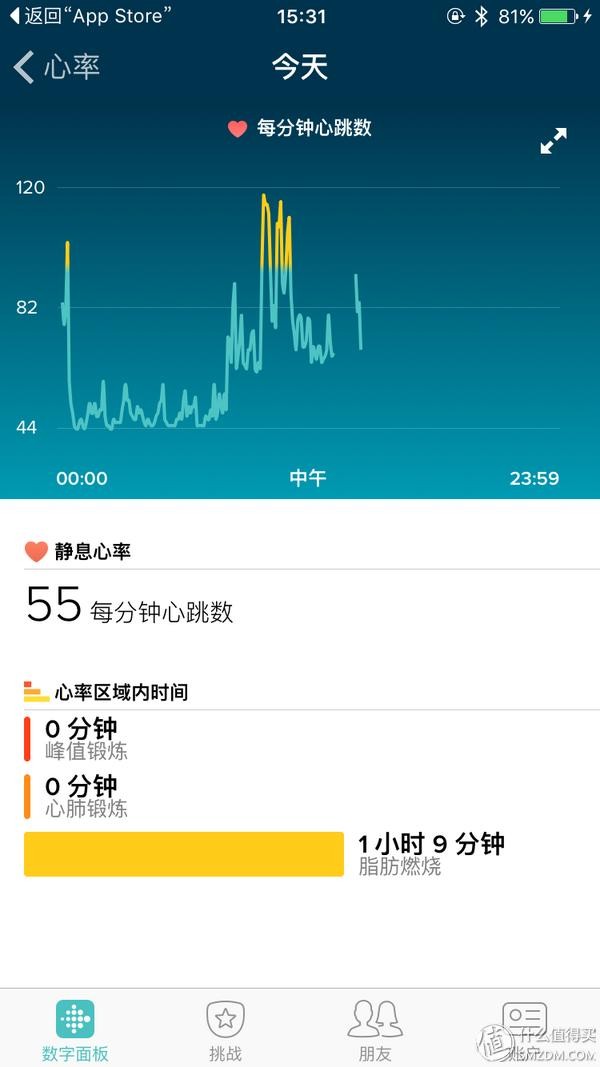Switch to the 数字面板 tab
The image size is (600, 1067).
pos(75,1030)
